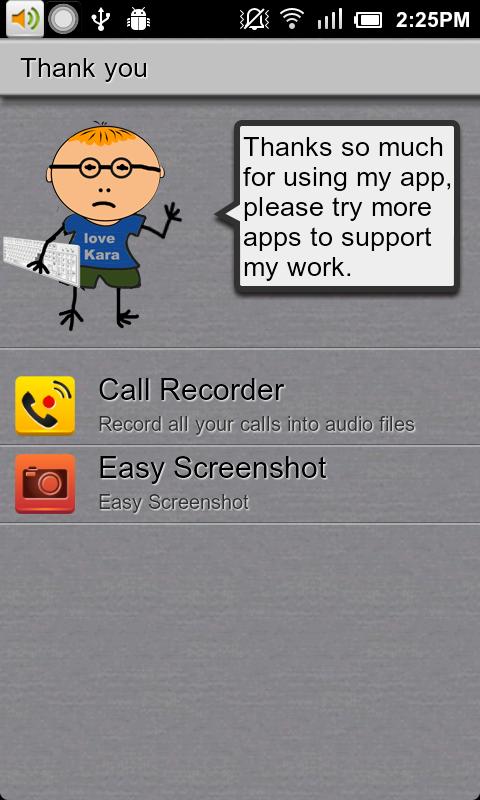
Task: Open the Easy Screenshot app entry
Action: (240, 484)
